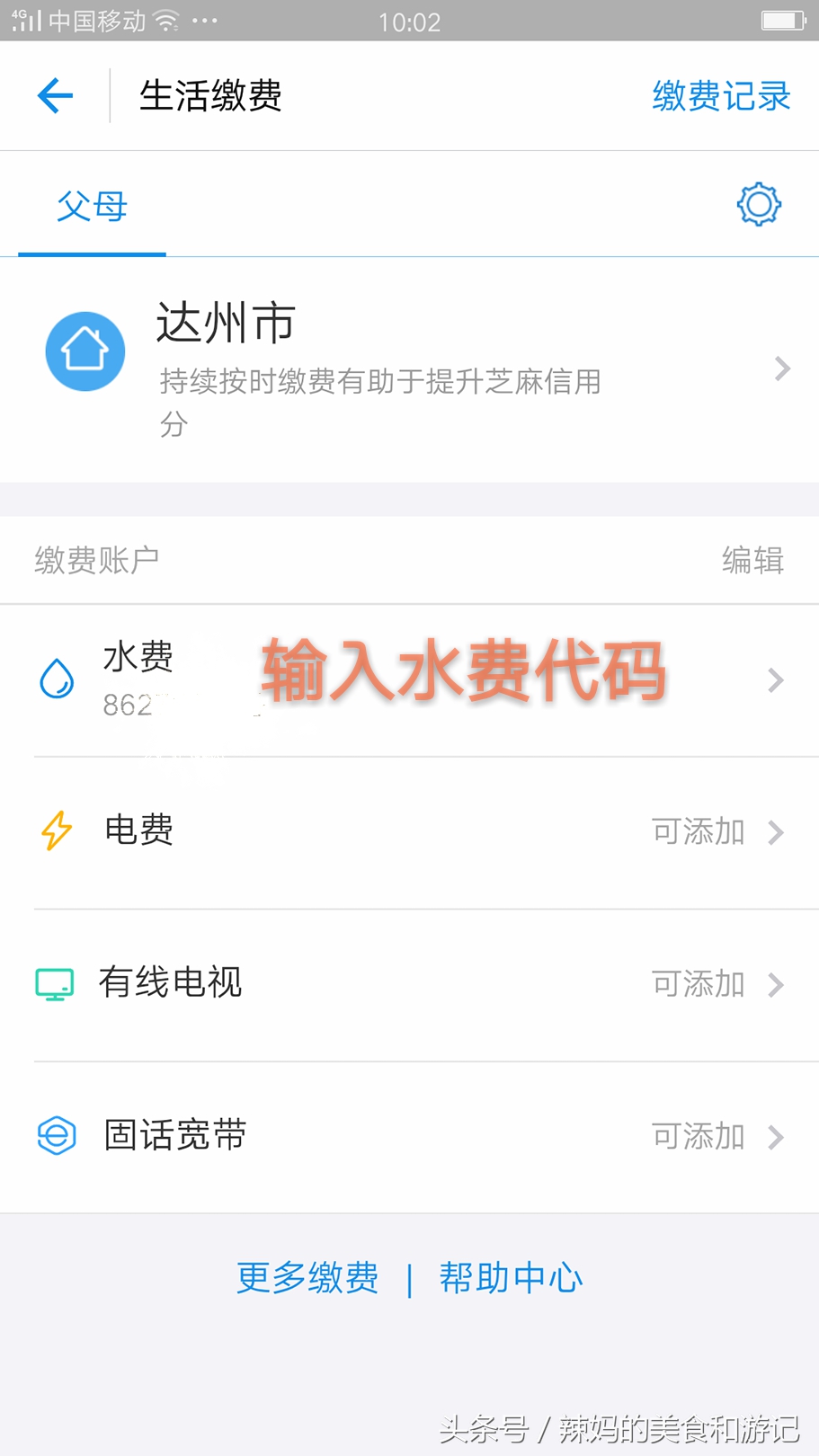
Task: Open the 帮助中心 help center
Action: coord(511,1276)
